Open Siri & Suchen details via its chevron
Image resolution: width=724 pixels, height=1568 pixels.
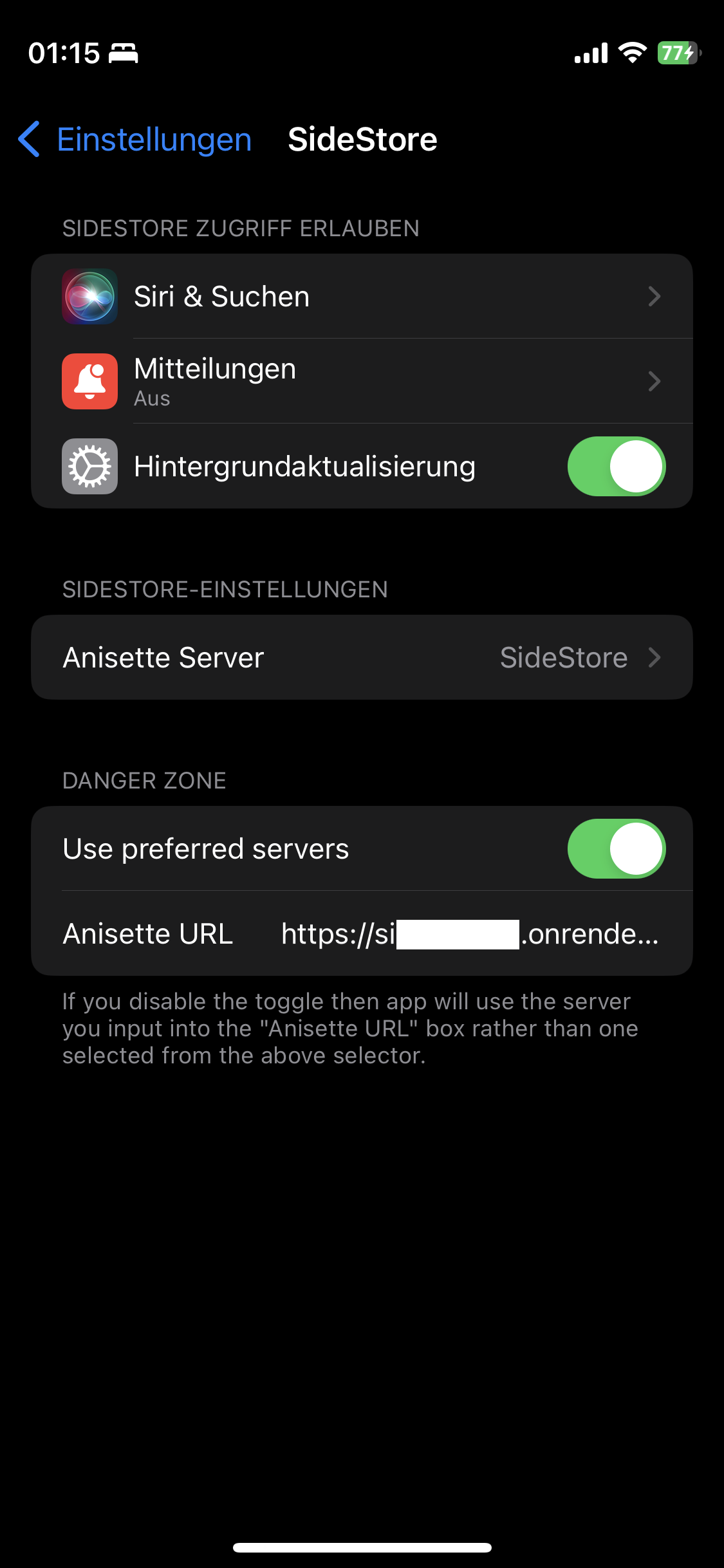pos(654,296)
